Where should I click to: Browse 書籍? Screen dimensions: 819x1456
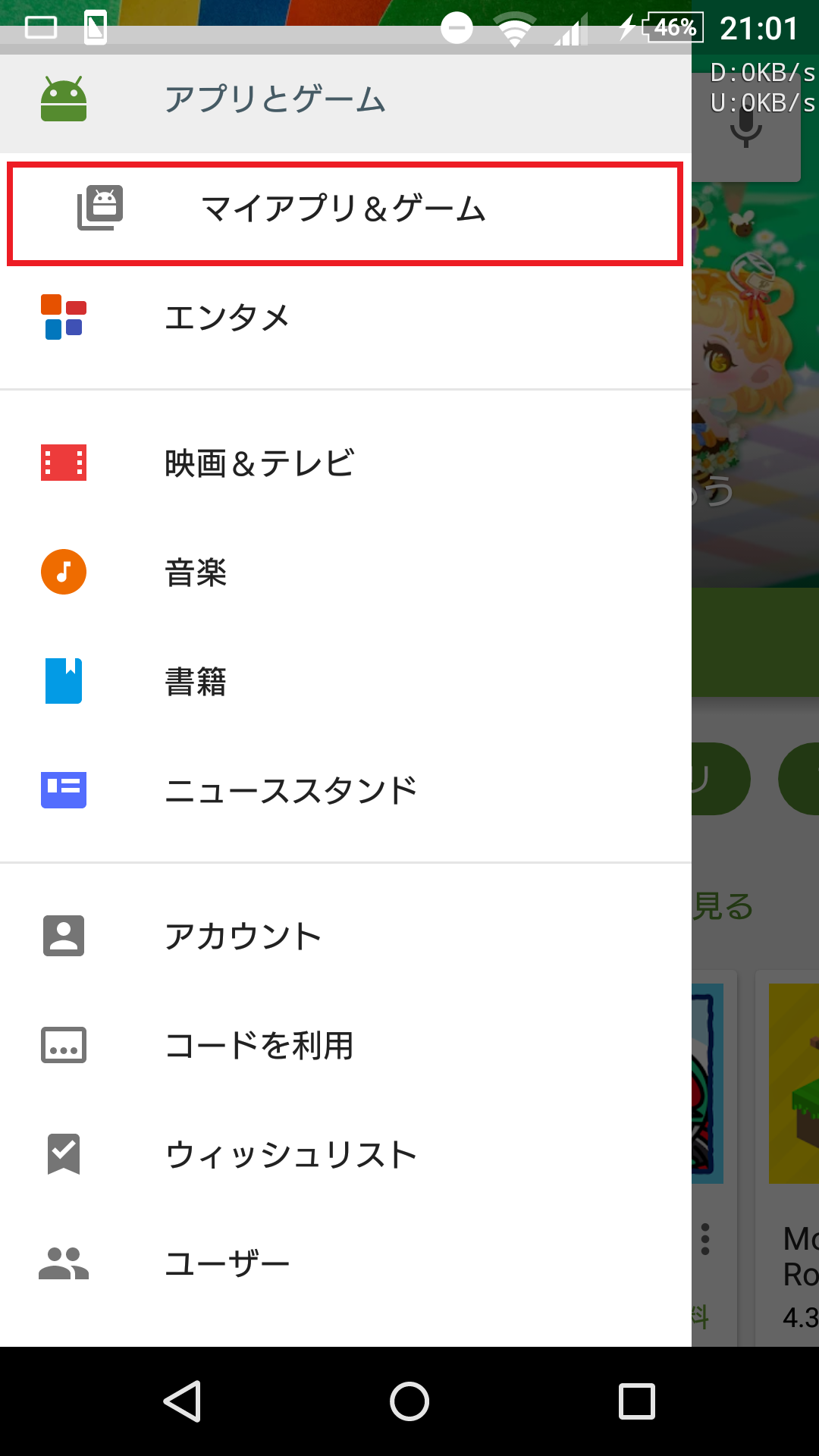tap(196, 681)
